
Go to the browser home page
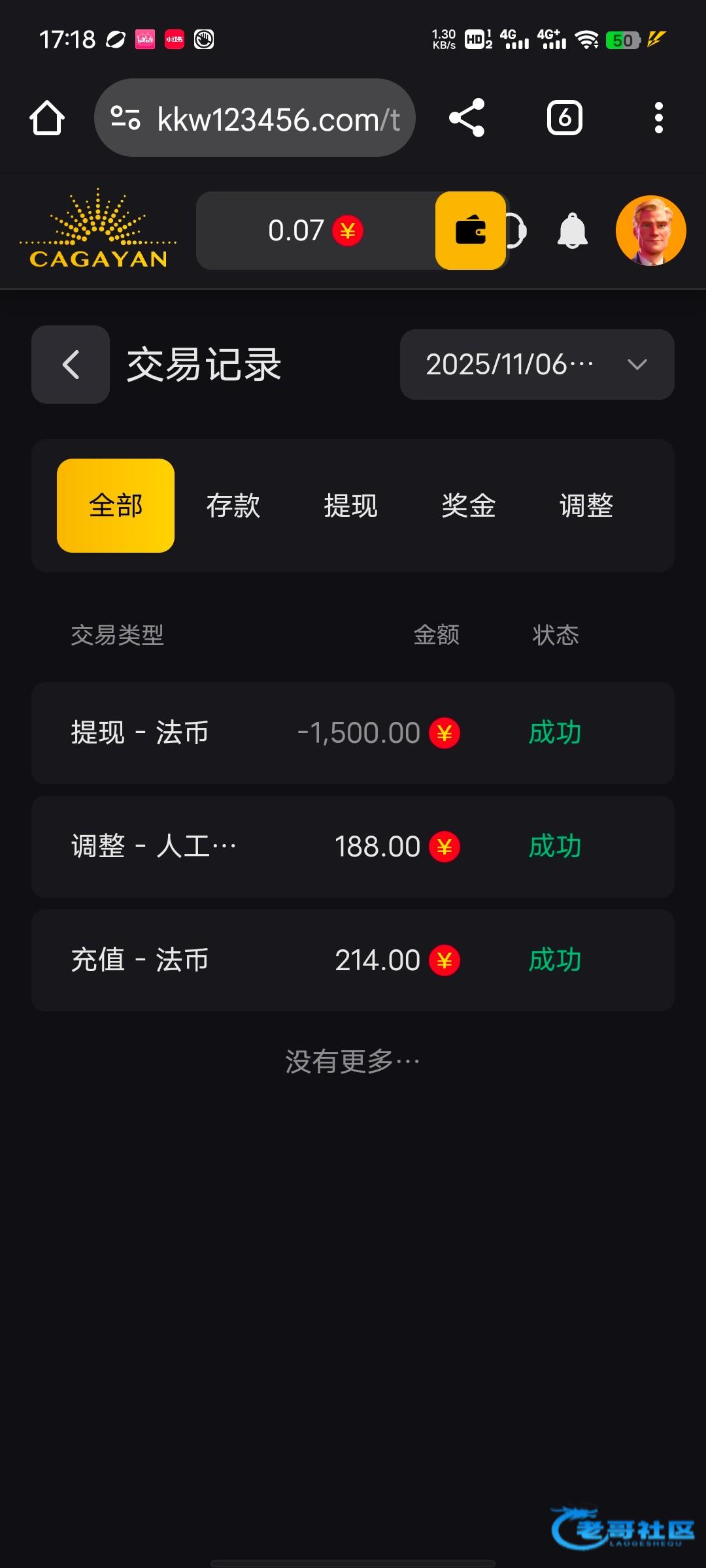[x=47, y=118]
